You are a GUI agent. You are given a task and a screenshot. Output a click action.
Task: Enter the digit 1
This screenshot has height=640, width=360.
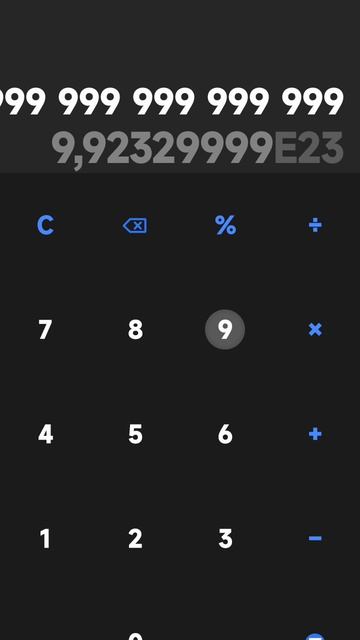pos(45,538)
